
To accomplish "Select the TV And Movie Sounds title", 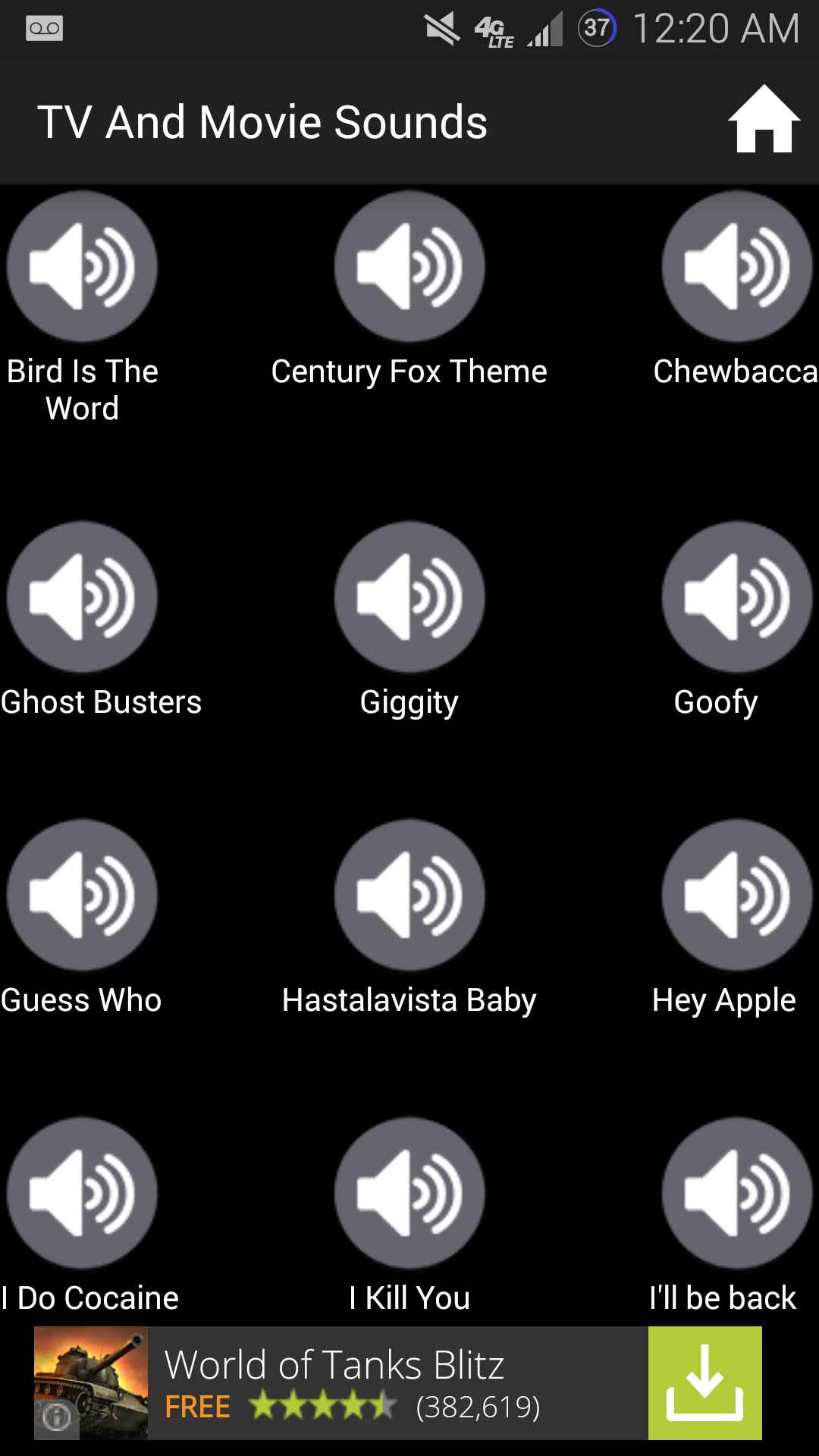I will click(262, 121).
